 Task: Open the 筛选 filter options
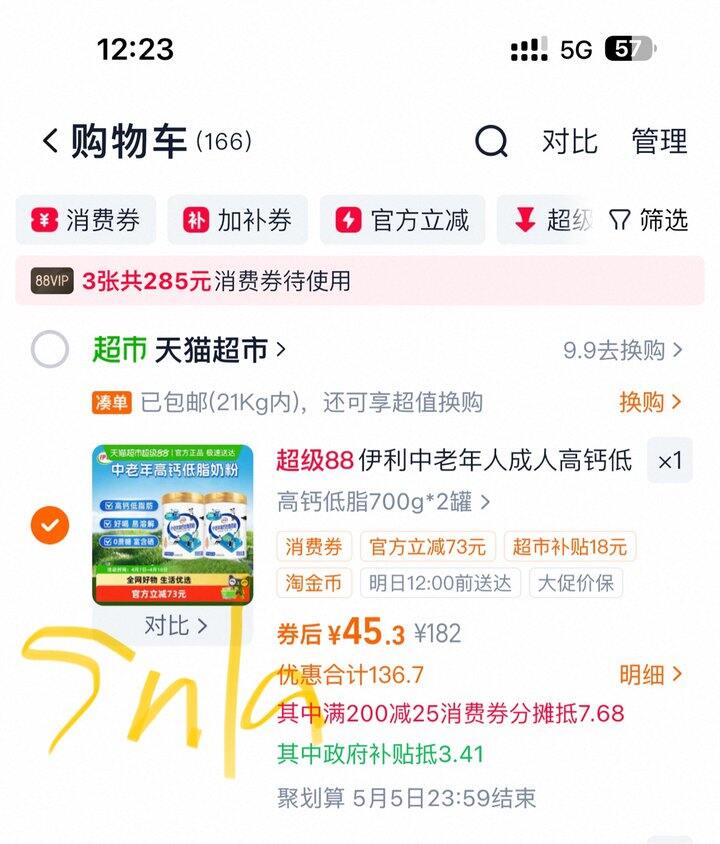[x=649, y=220]
